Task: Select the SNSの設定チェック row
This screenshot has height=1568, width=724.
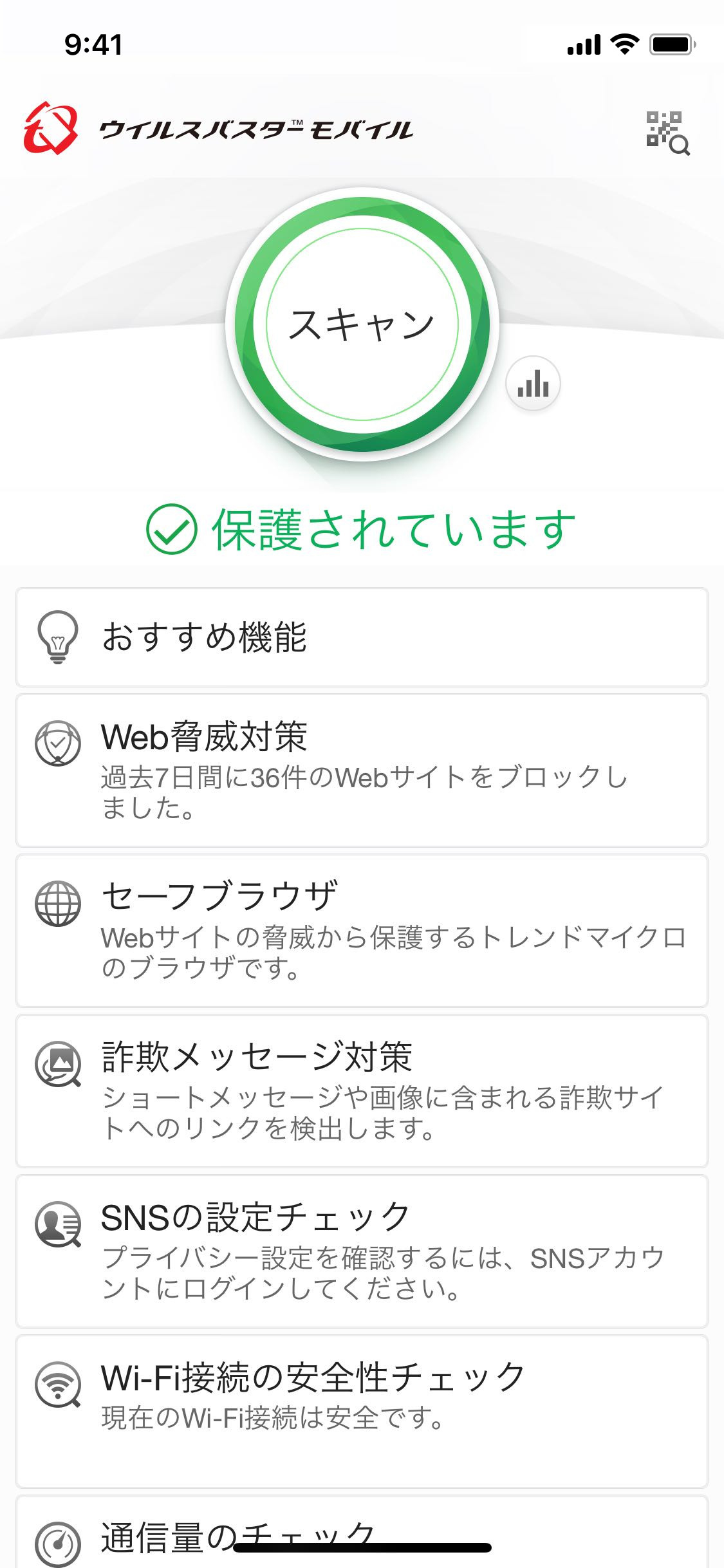Action: 362,1251
